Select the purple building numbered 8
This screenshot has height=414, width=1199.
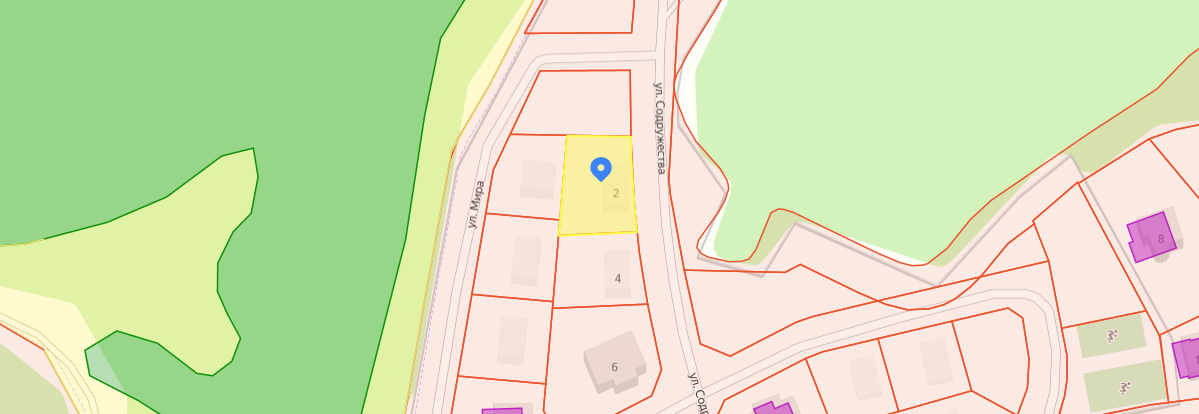pyautogui.click(x=1154, y=236)
